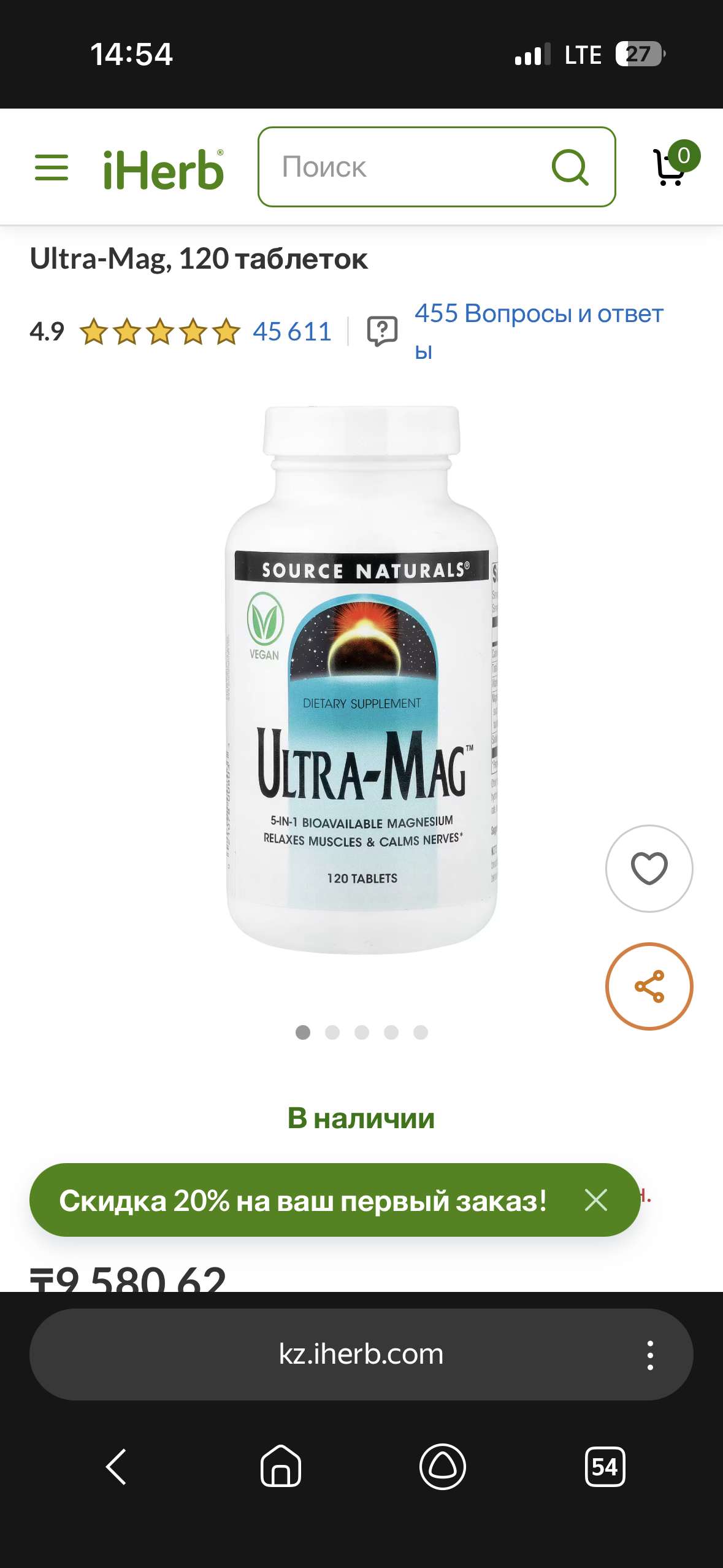Tap the magnifying glass search icon
This screenshot has width=723, height=1568.
[x=570, y=167]
